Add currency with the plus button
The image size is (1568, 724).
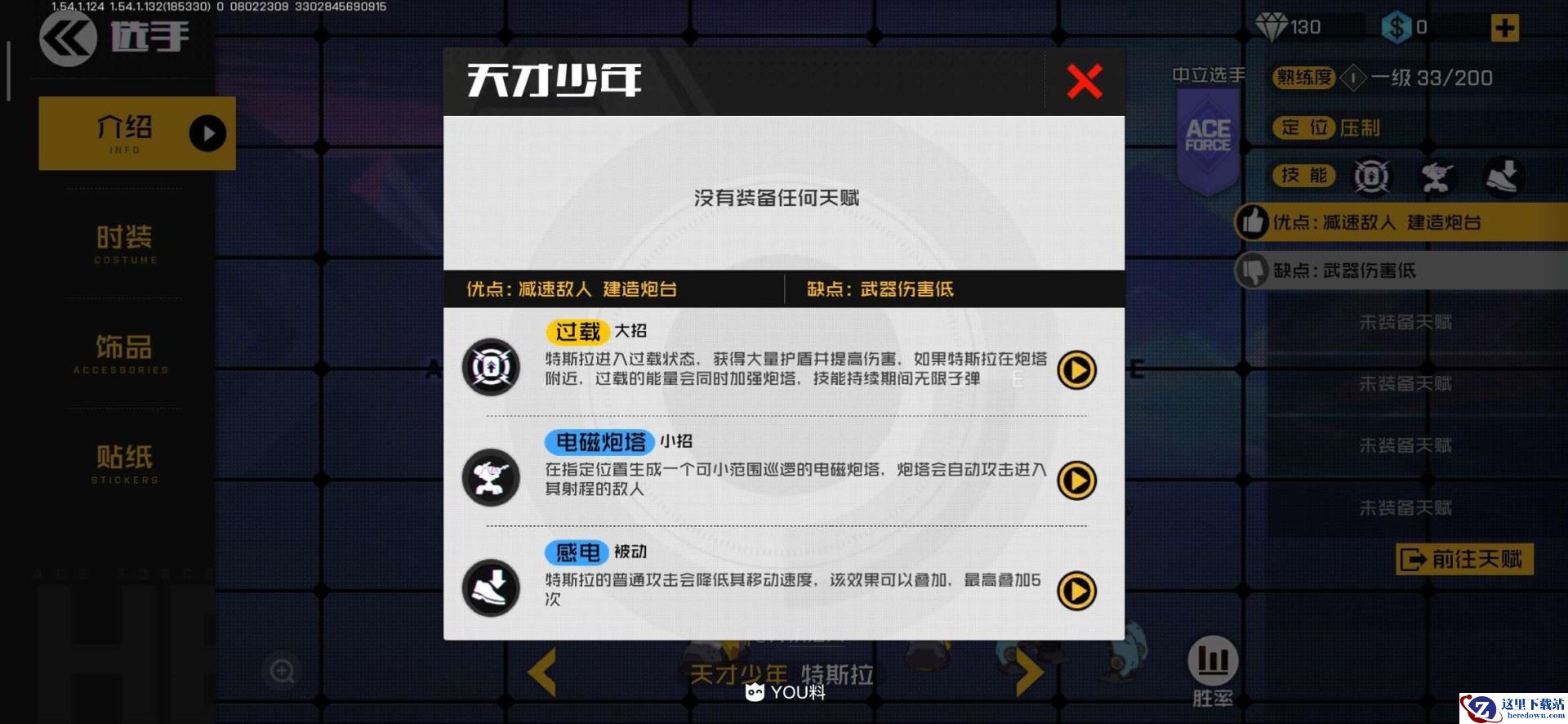(1504, 28)
